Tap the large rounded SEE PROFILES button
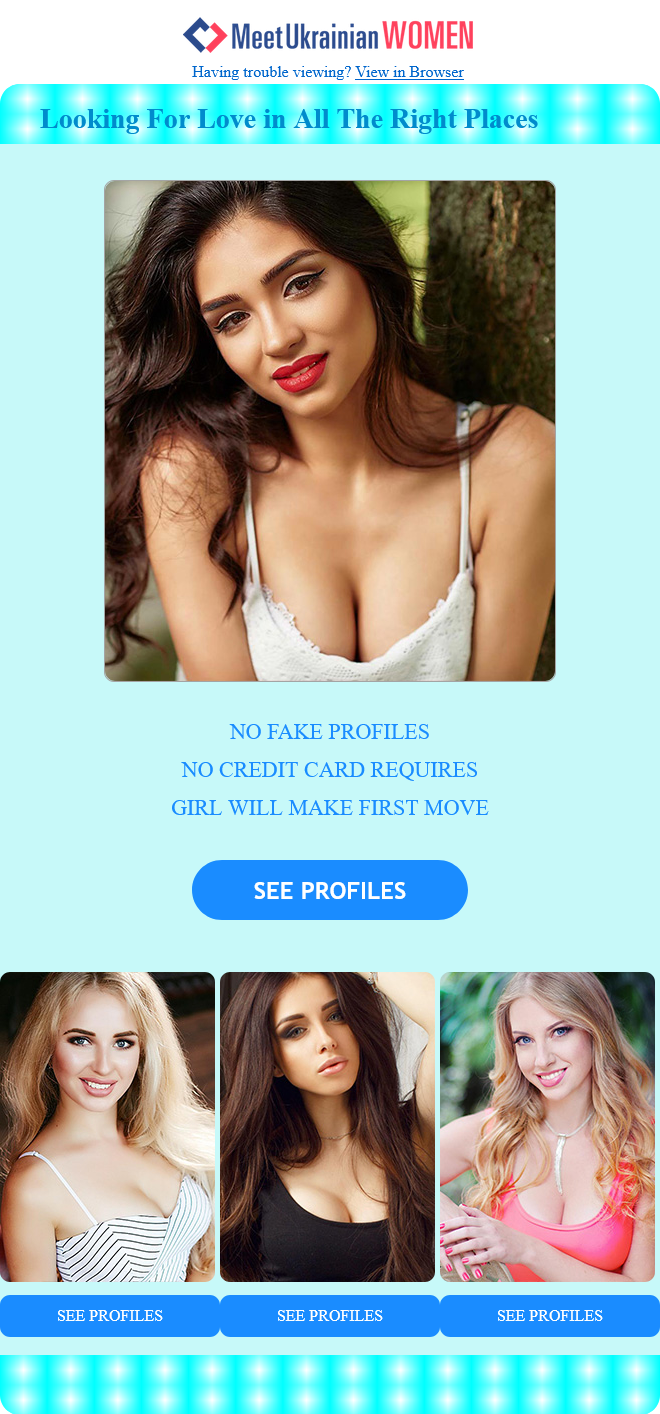The image size is (660, 1414). 330,890
